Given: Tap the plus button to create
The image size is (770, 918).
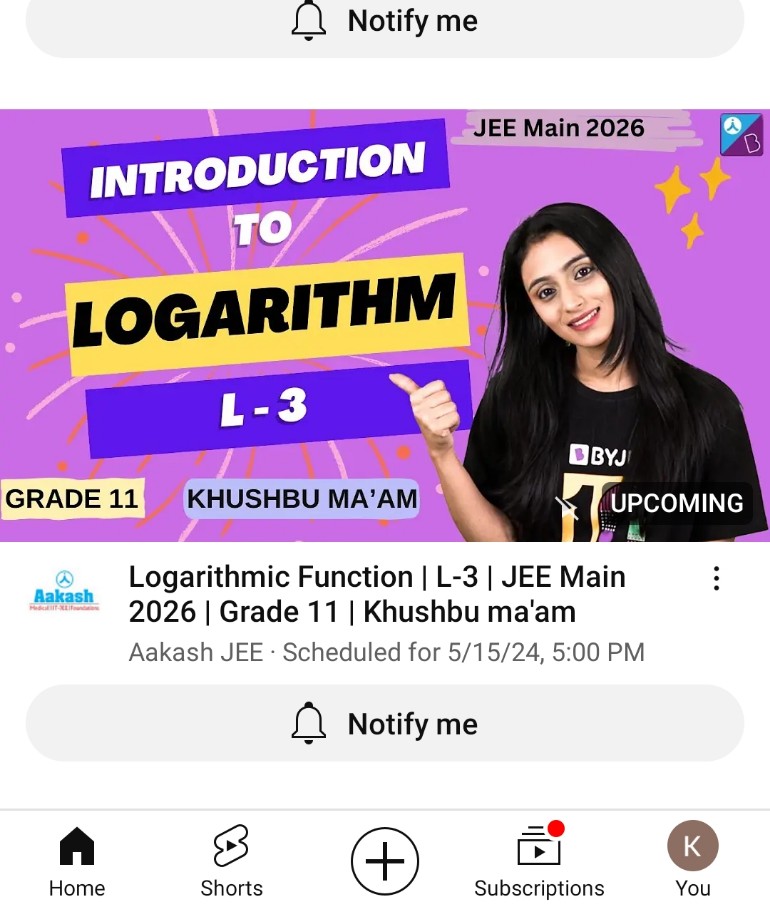Looking at the screenshot, I should click(385, 862).
